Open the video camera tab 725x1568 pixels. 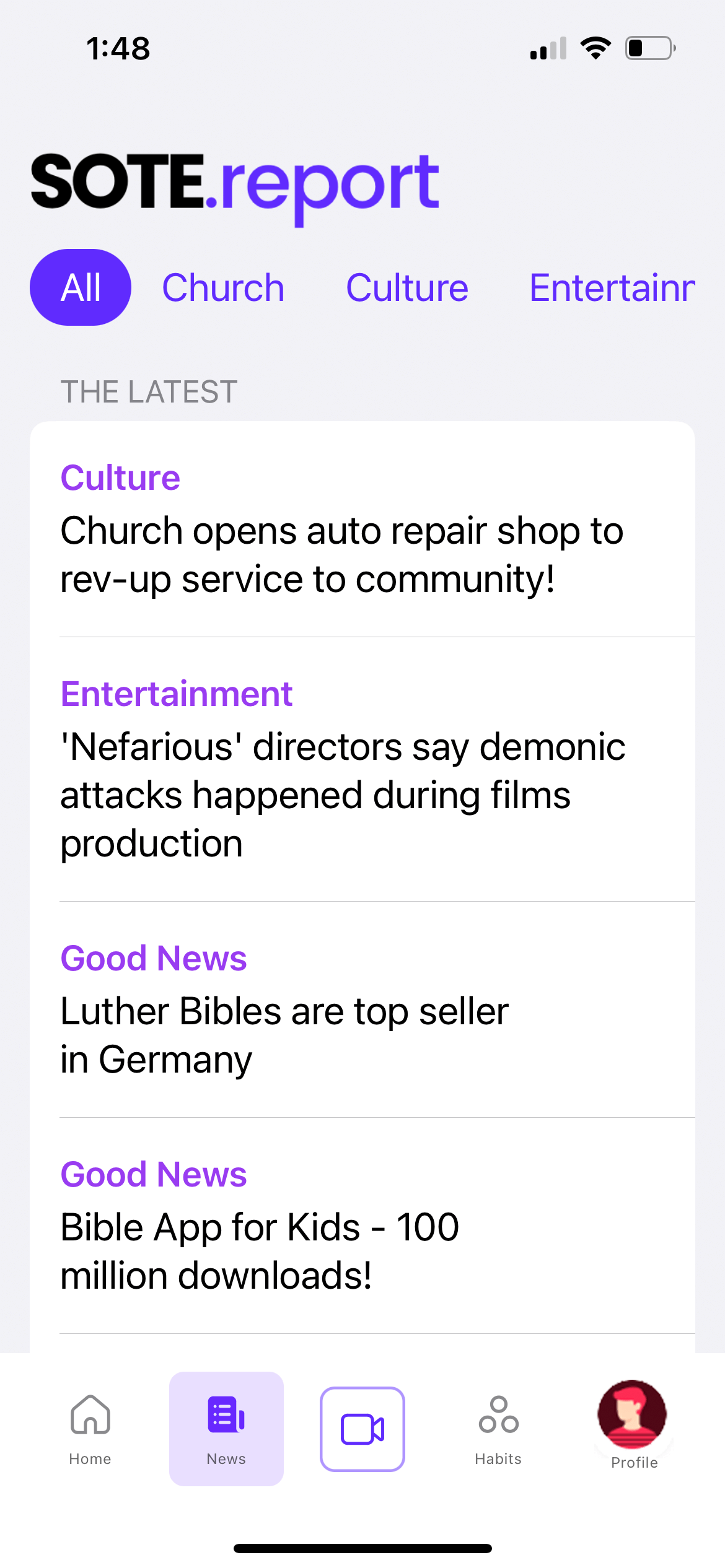click(362, 1429)
